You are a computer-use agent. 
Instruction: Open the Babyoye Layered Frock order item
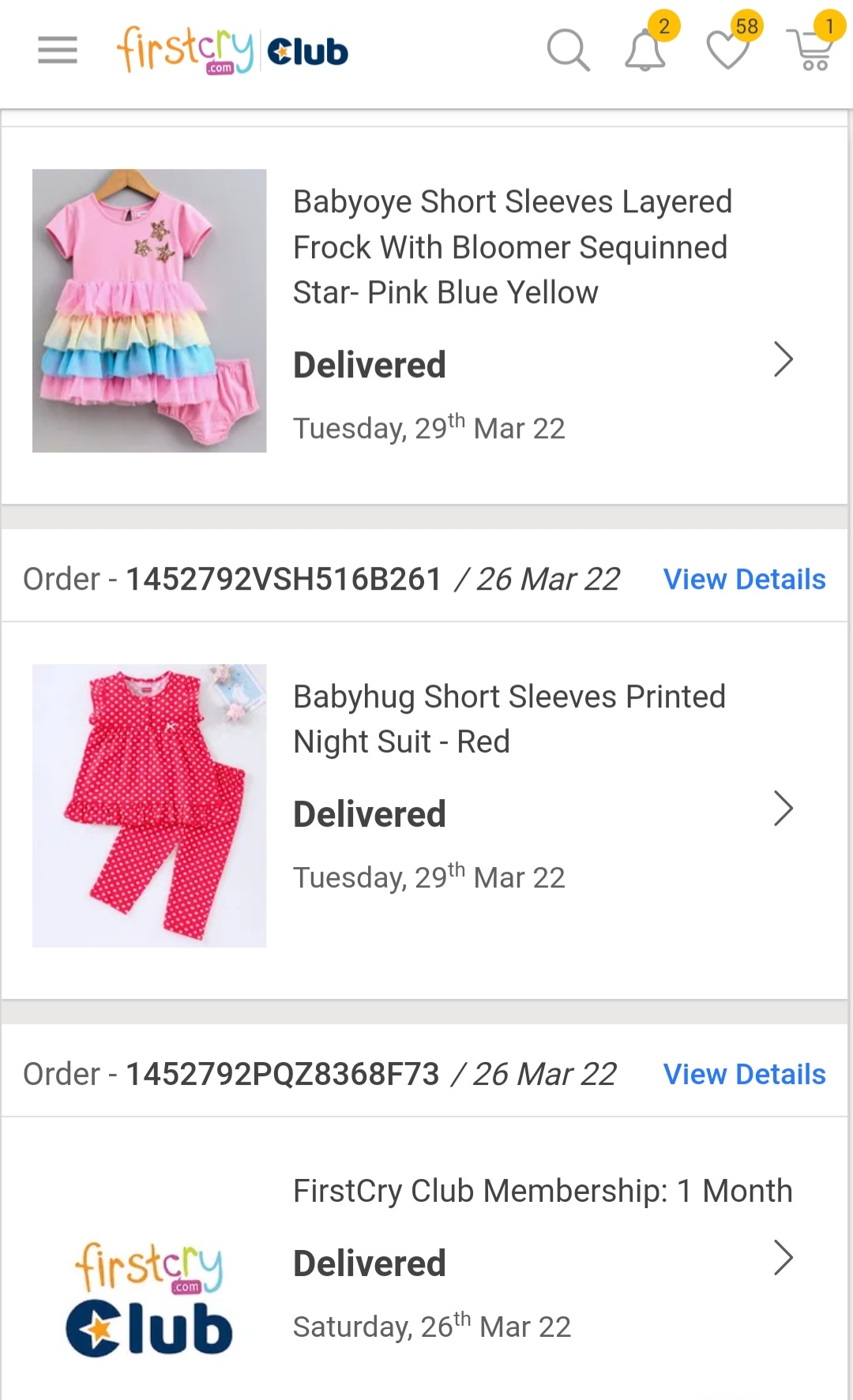tap(545, 316)
